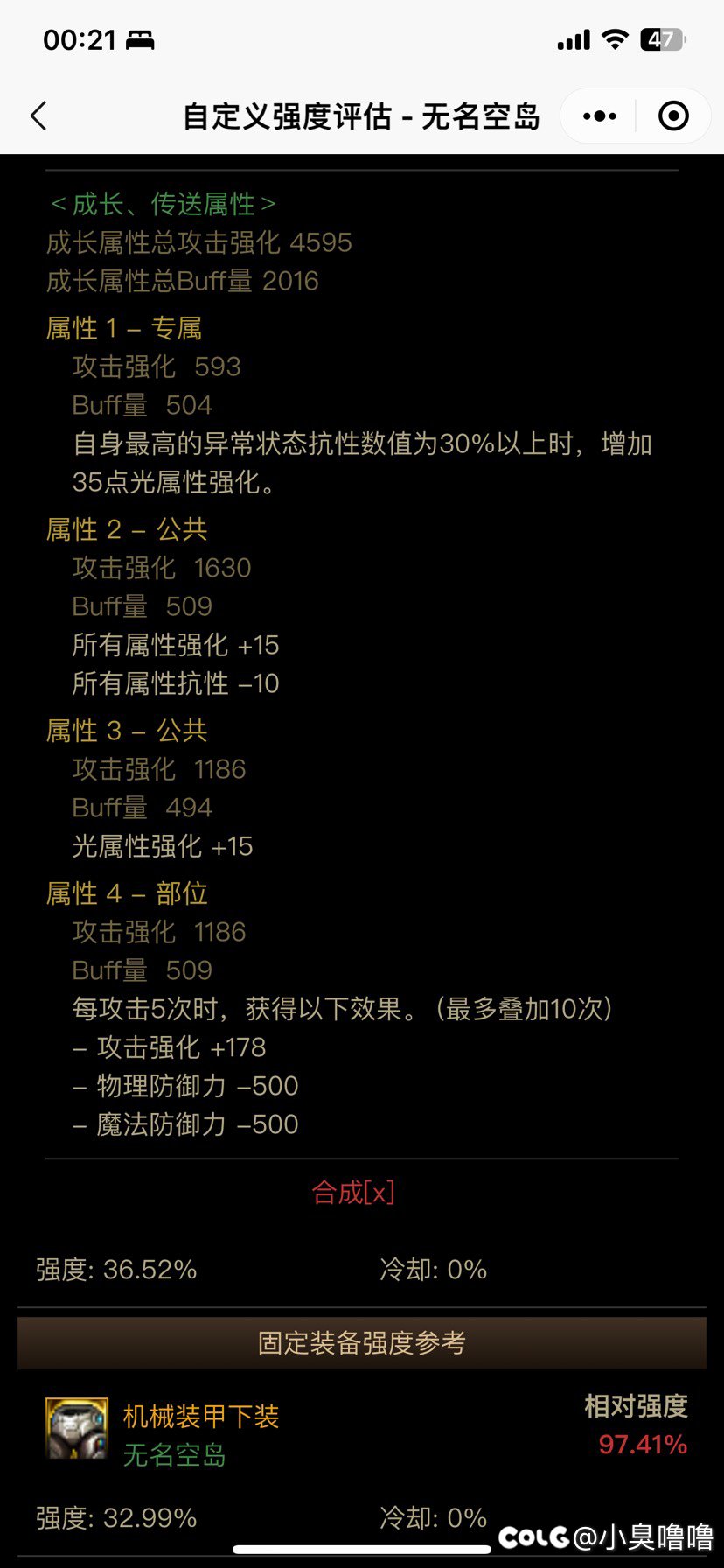Open the 机械装甲下装 equipment entry

(x=201, y=1416)
